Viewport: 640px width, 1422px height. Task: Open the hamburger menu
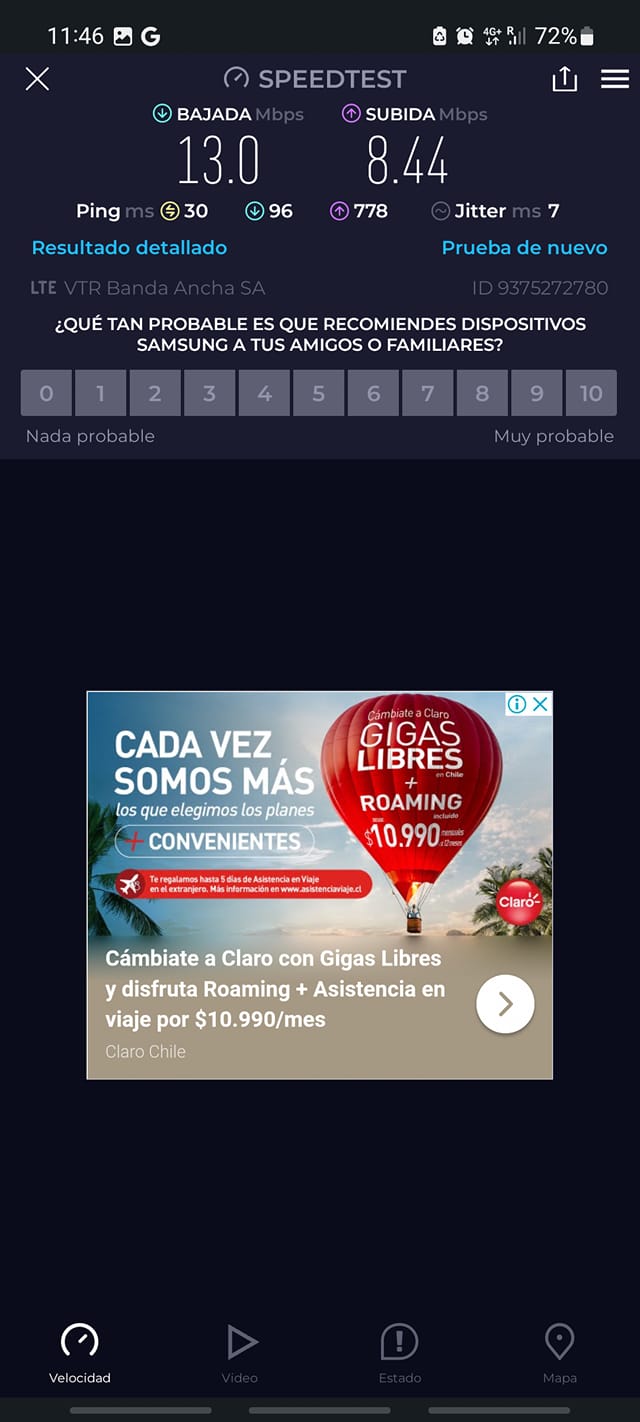coord(614,79)
